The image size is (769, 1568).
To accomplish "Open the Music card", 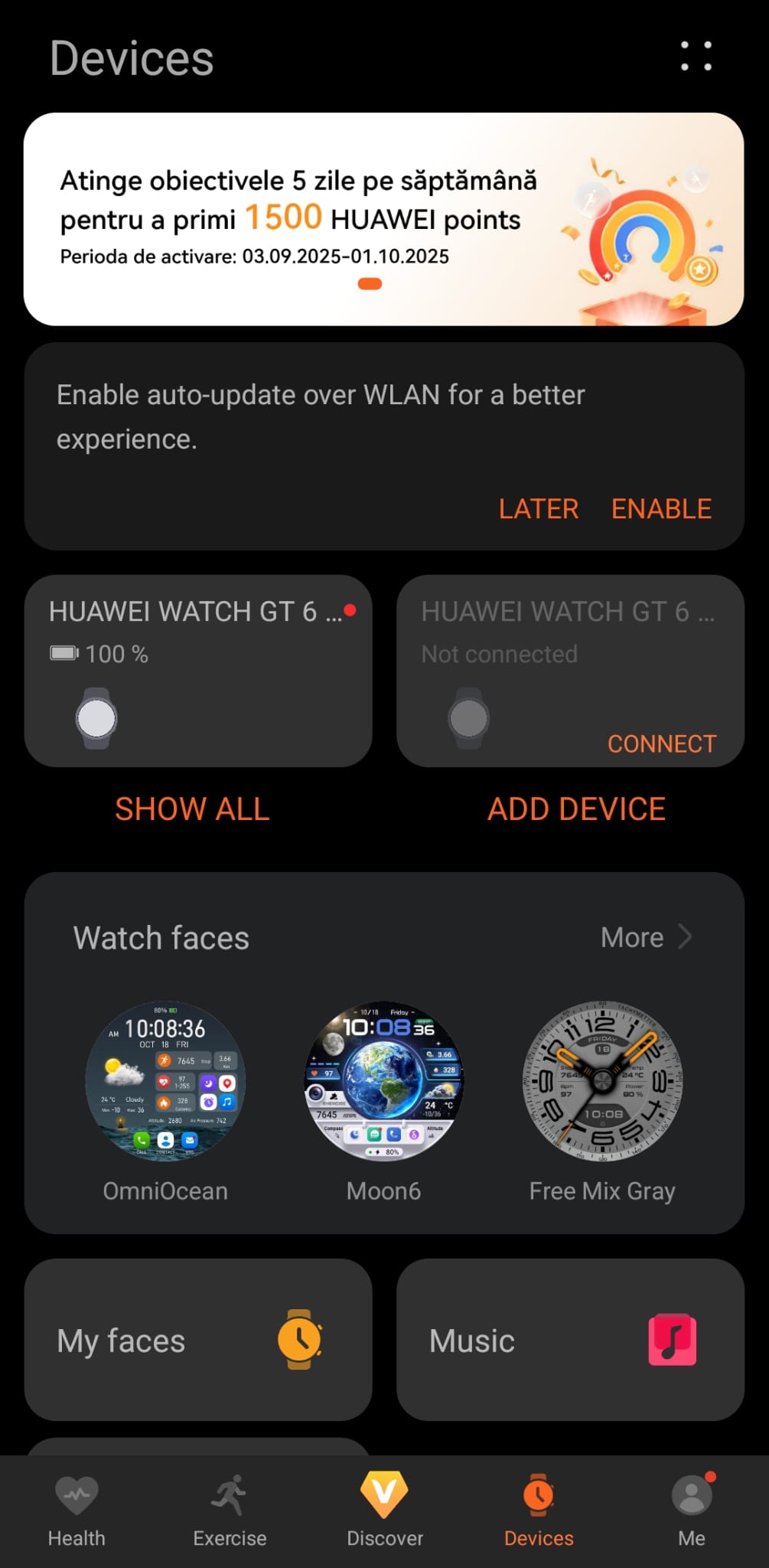I will pyautogui.click(x=569, y=1340).
